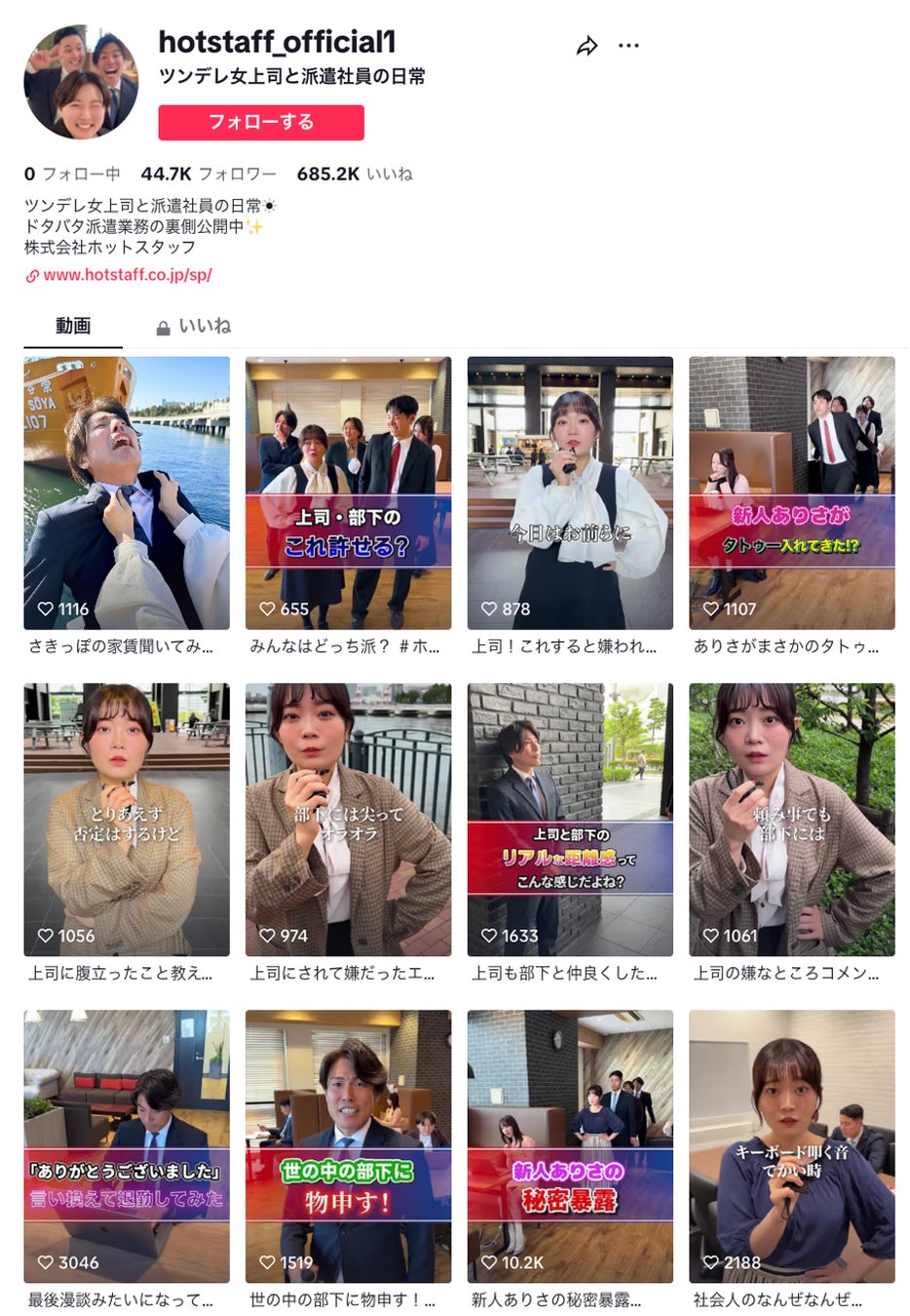
Task: Play the 世の中の部下に物申す! video
Action: coord(348,1145)
